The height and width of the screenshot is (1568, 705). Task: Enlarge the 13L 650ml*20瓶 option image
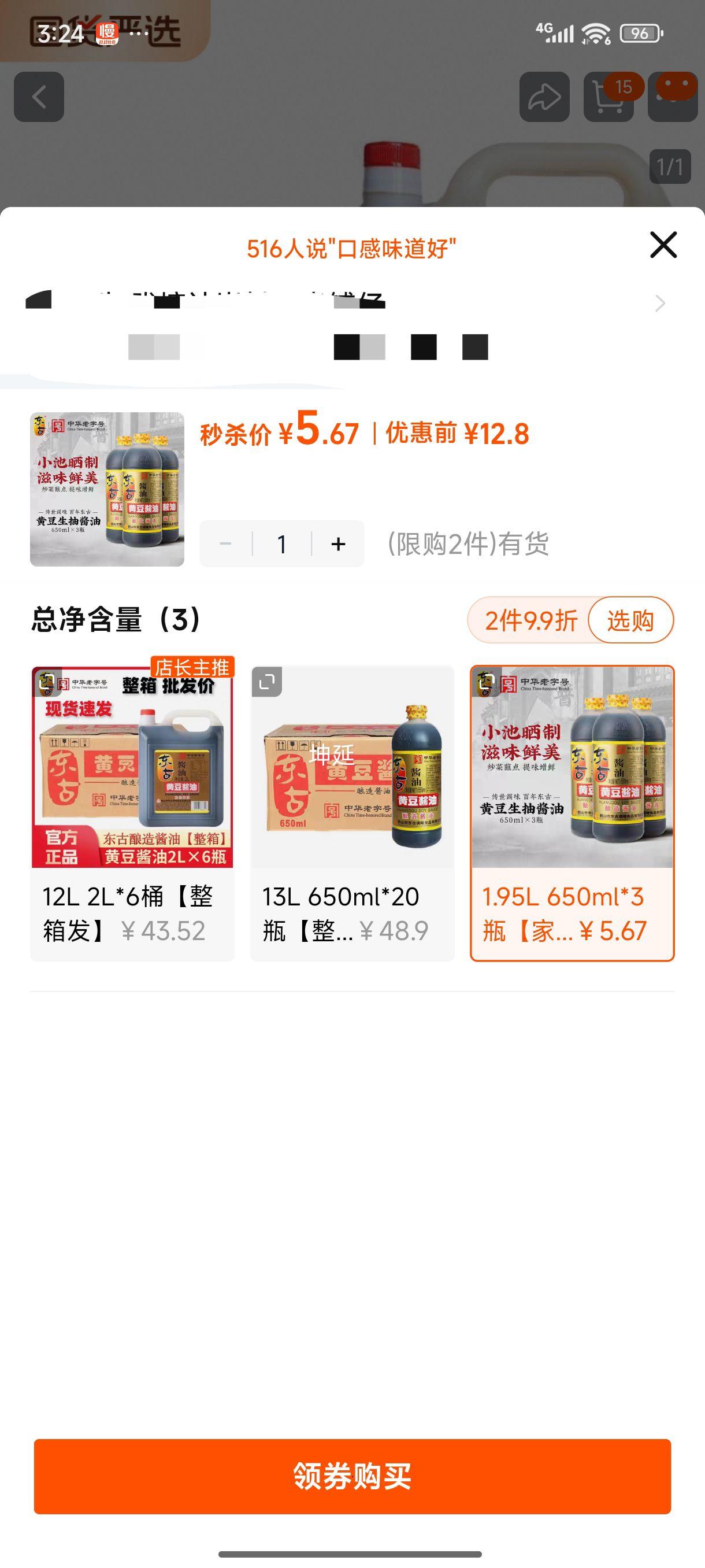pyautogui.click(x=266, y=682)
